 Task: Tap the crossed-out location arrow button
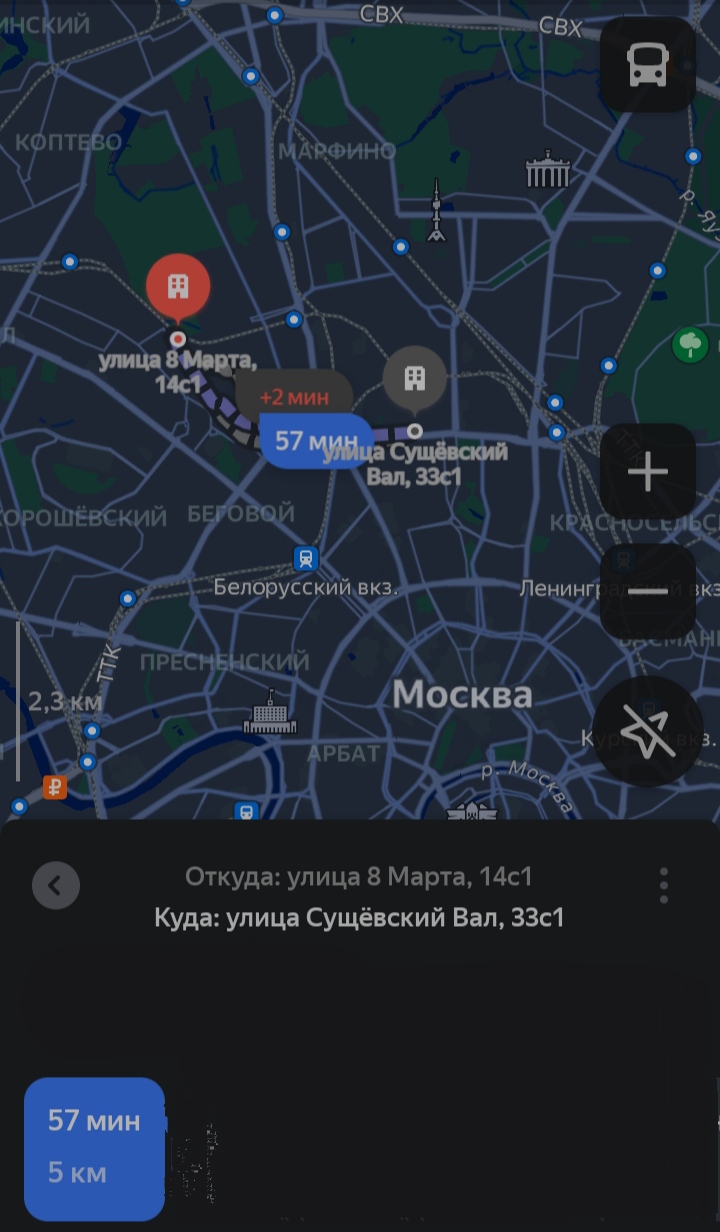click(647, 731)
